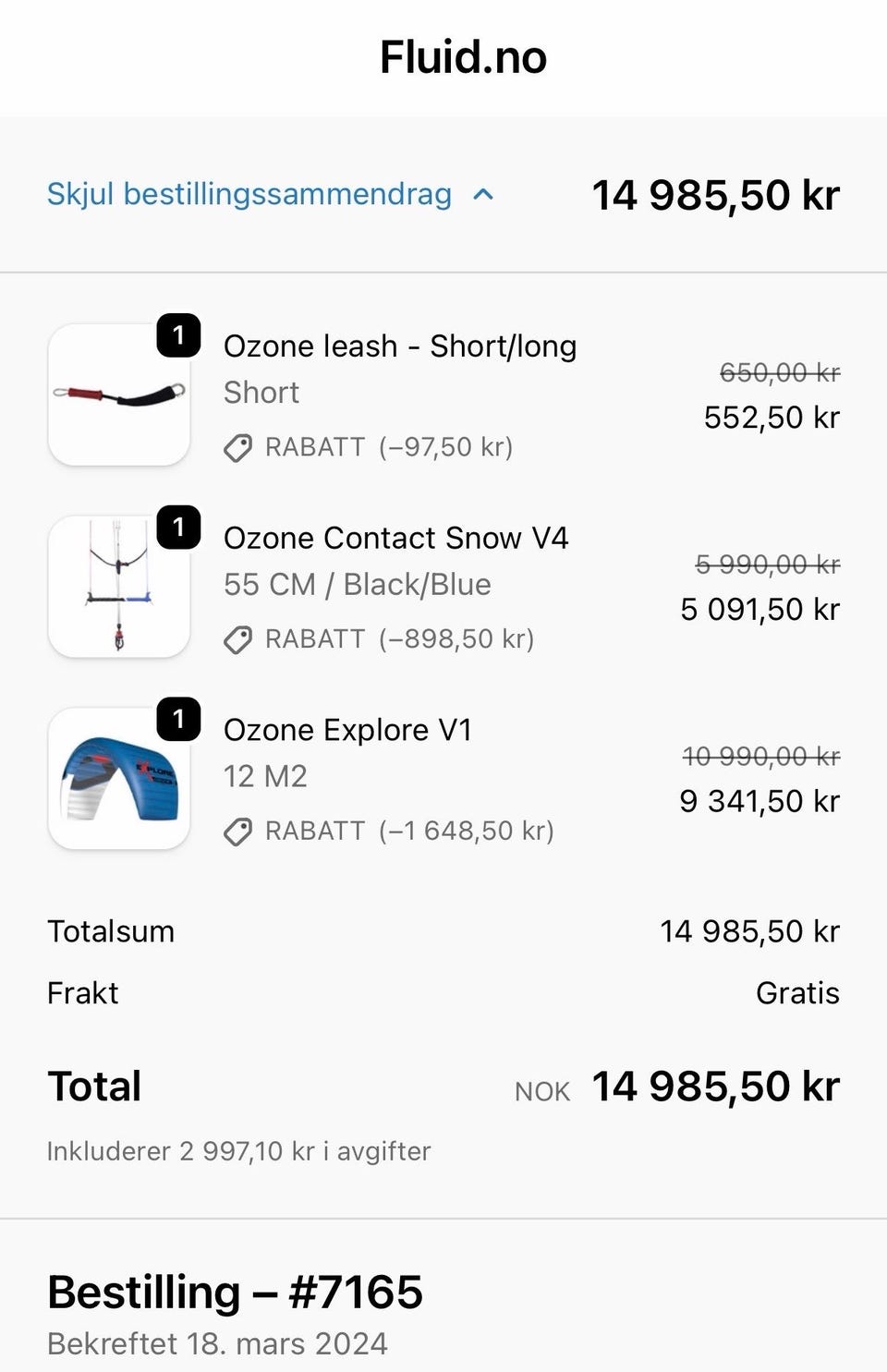The image size is (887, 1372).
Task: Open the Fluid.no store header link
Action: pyautogui.click(x=463, y=57)
